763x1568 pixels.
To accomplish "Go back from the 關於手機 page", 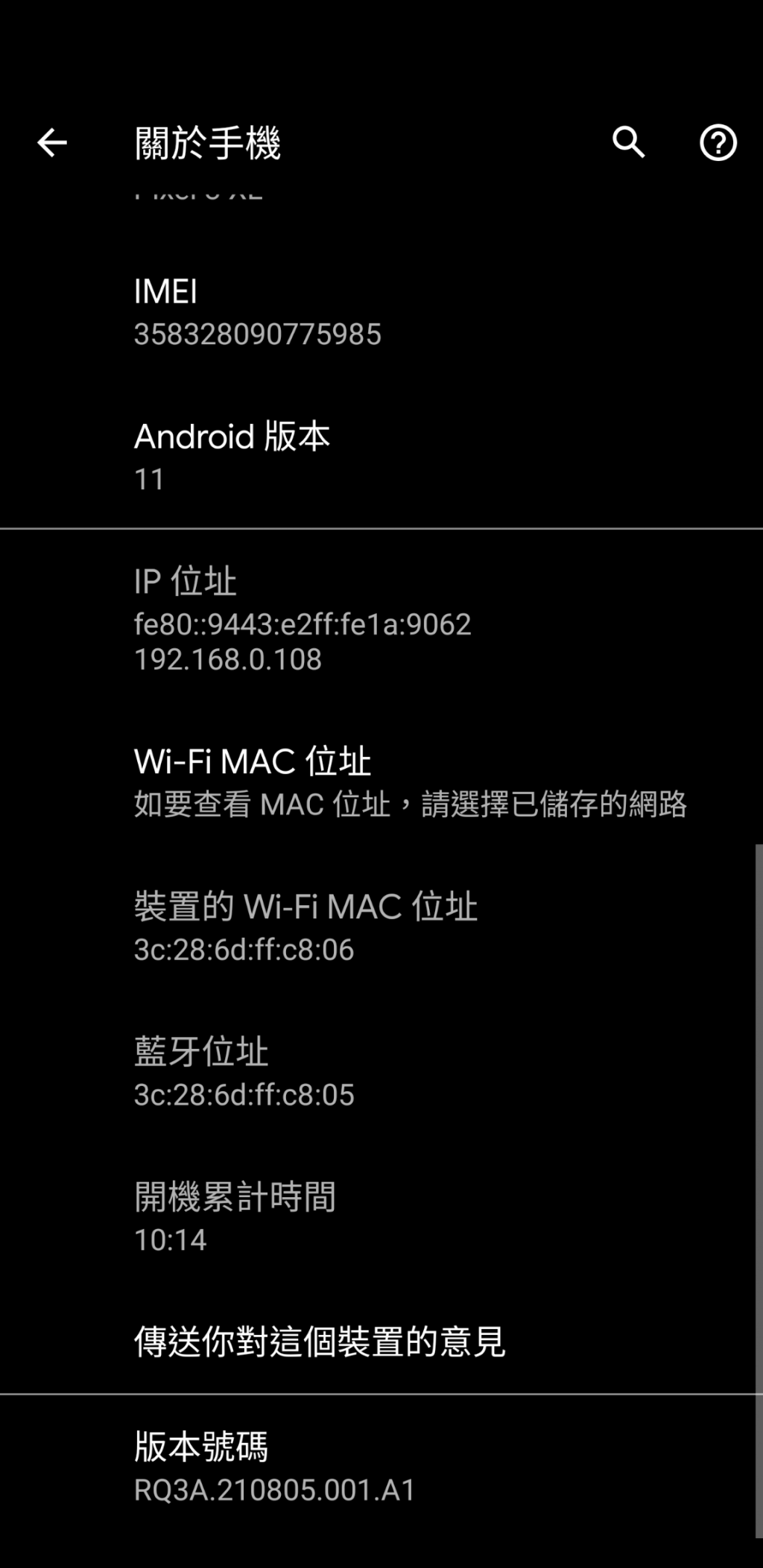I will [x=52, y=142].
